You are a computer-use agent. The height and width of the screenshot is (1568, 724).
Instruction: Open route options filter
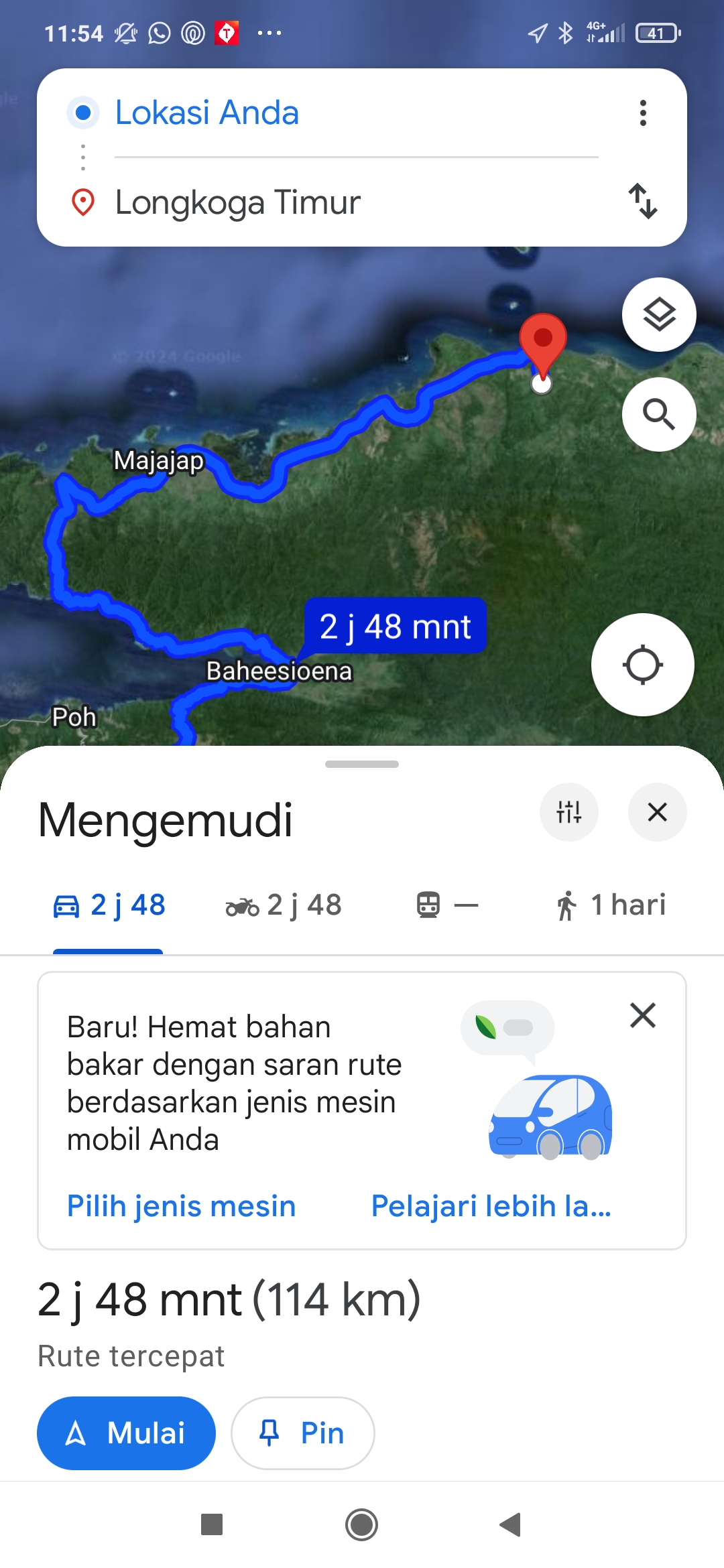click(568, 812)
